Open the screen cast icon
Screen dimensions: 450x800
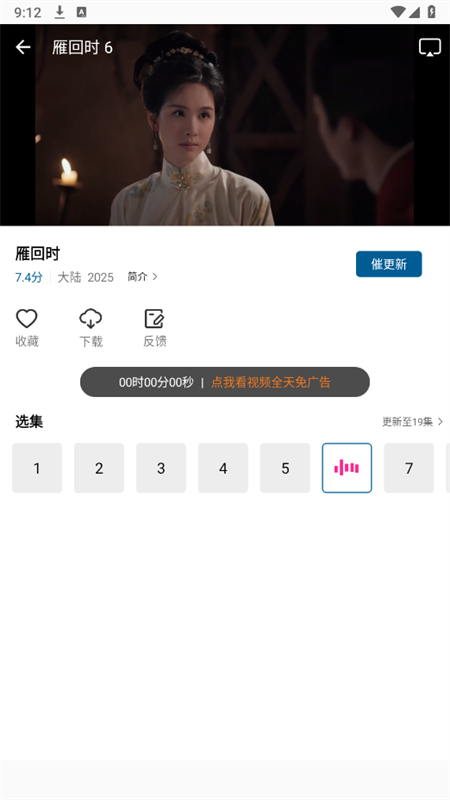click(x=430, y=47)
